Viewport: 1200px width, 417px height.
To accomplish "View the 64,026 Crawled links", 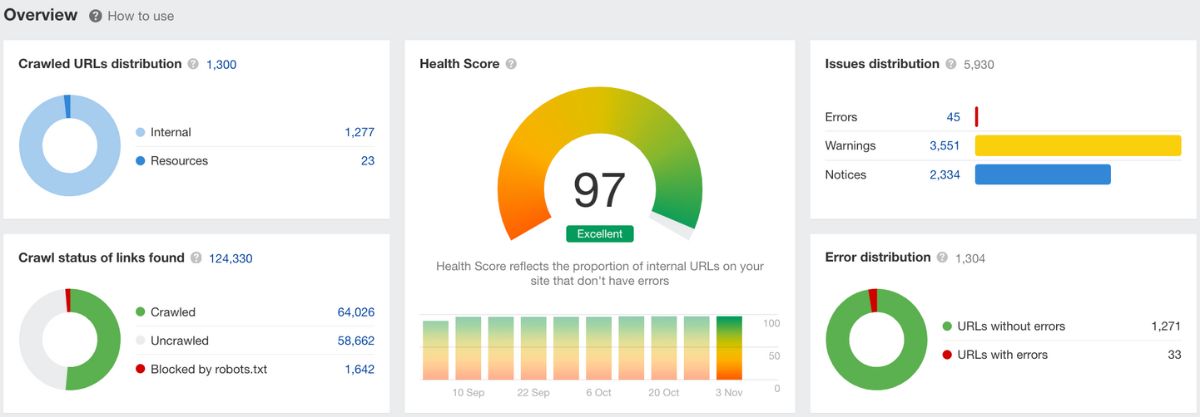I will [x=356, y=312].
